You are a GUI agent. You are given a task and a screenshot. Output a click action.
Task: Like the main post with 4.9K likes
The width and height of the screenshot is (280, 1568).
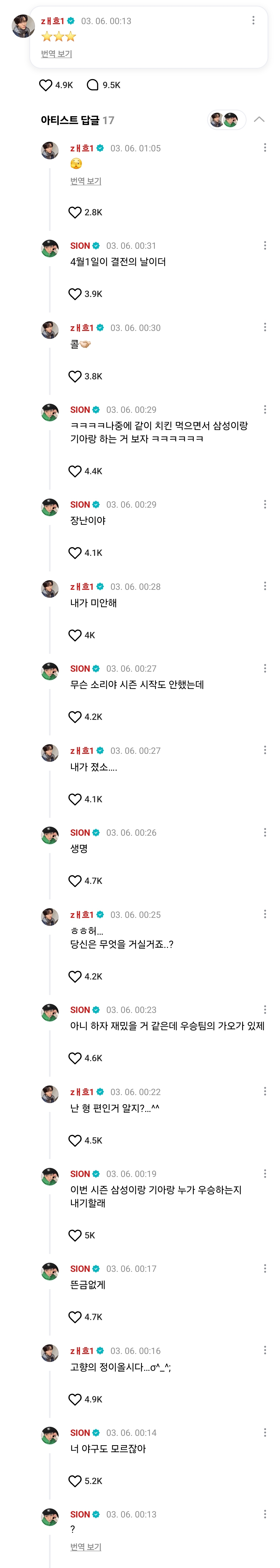click(46, 85)
